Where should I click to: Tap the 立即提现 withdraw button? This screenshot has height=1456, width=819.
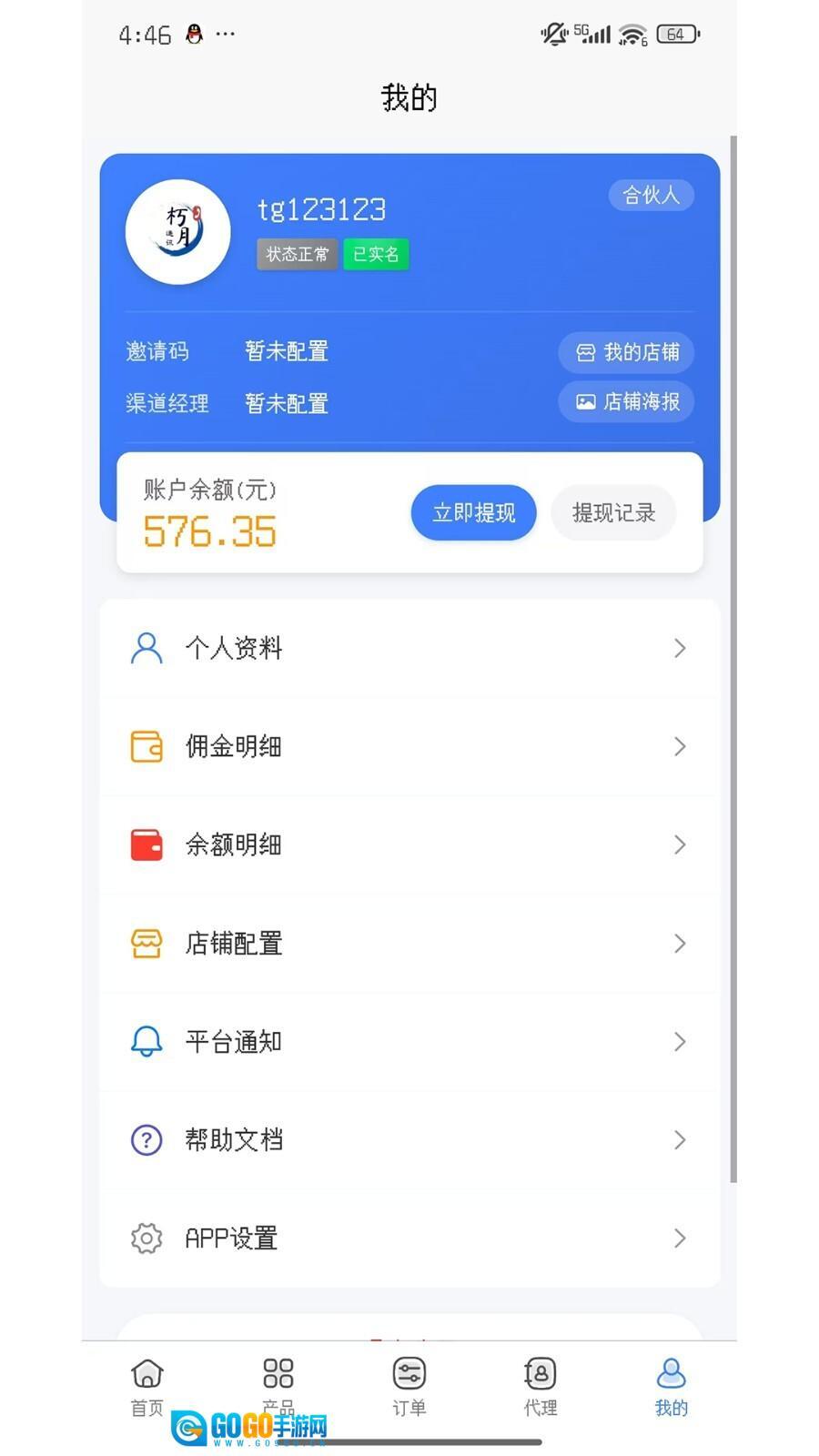click(x=473, y=512)
